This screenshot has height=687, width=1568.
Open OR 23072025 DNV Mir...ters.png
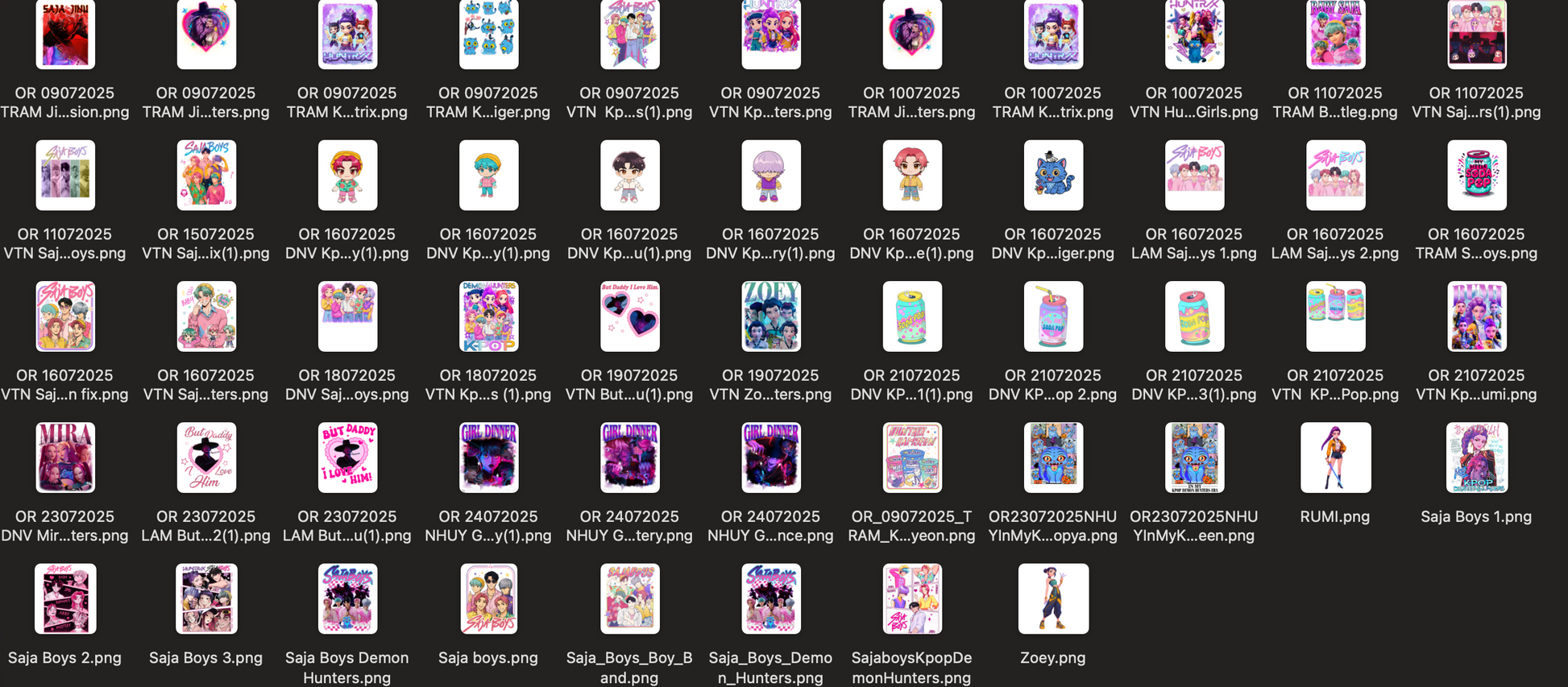click(x=65, y=457)
